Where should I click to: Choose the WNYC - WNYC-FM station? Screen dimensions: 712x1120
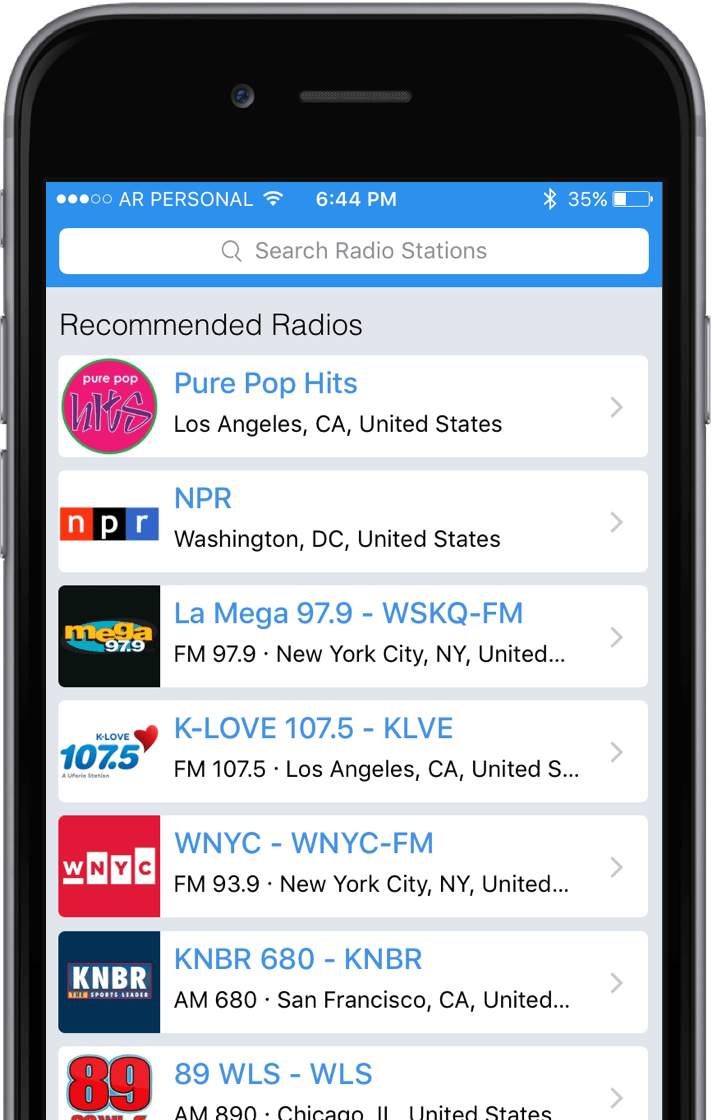[353, 866]
